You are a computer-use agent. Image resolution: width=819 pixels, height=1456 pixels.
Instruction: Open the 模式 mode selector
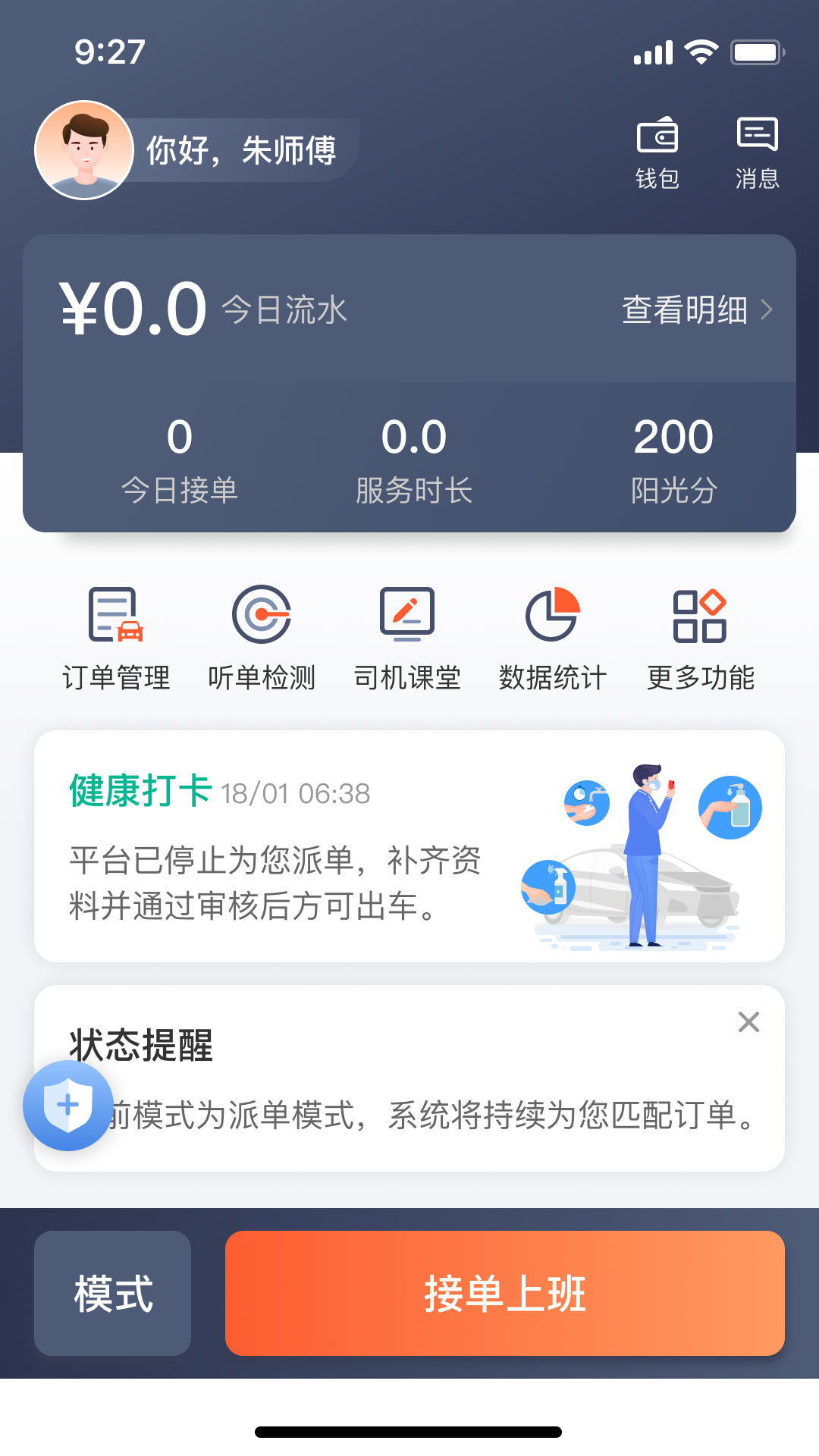coord(112,1291)
